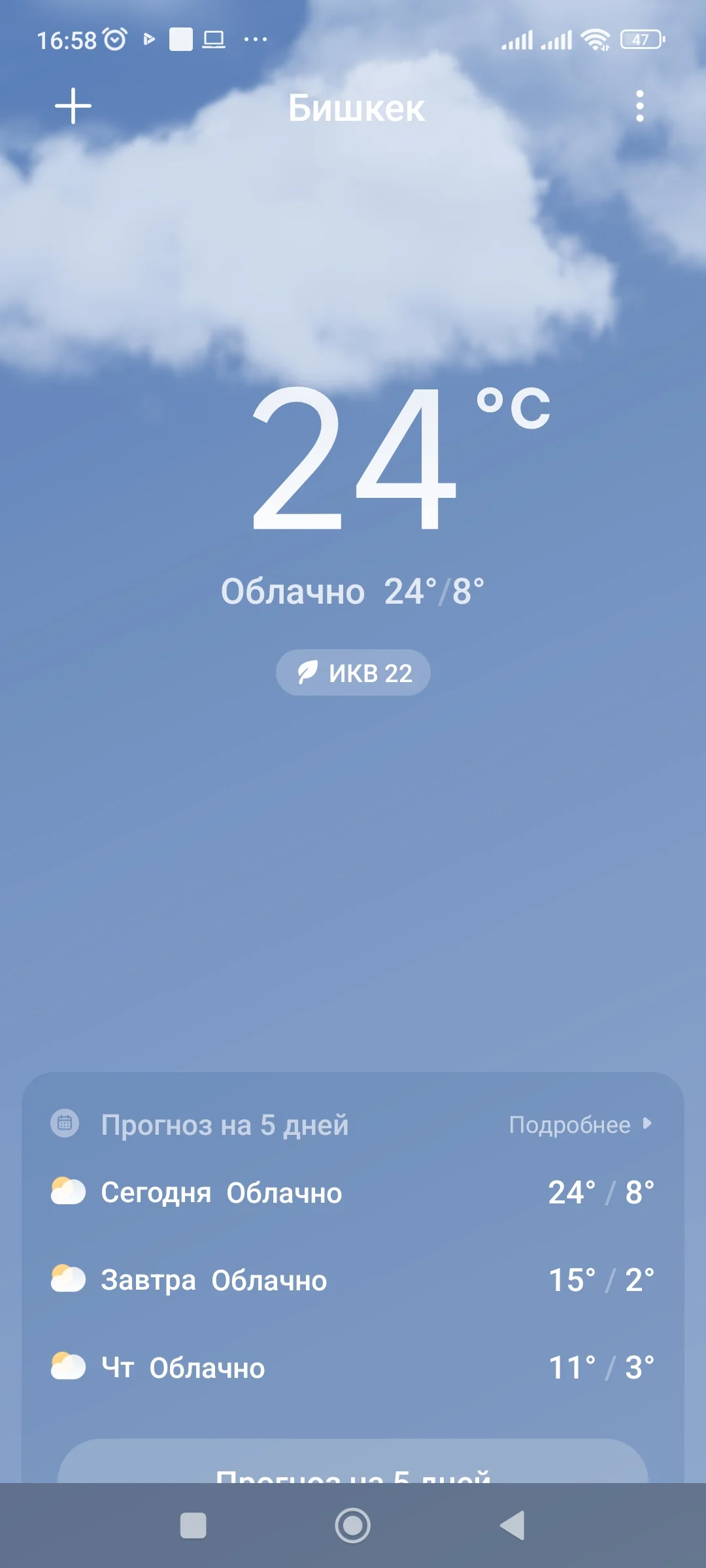This screenshot has width=706, height=1568.
Task: Open air quality details via ИКВ 22 badge
Action: [x=353, y=672]
